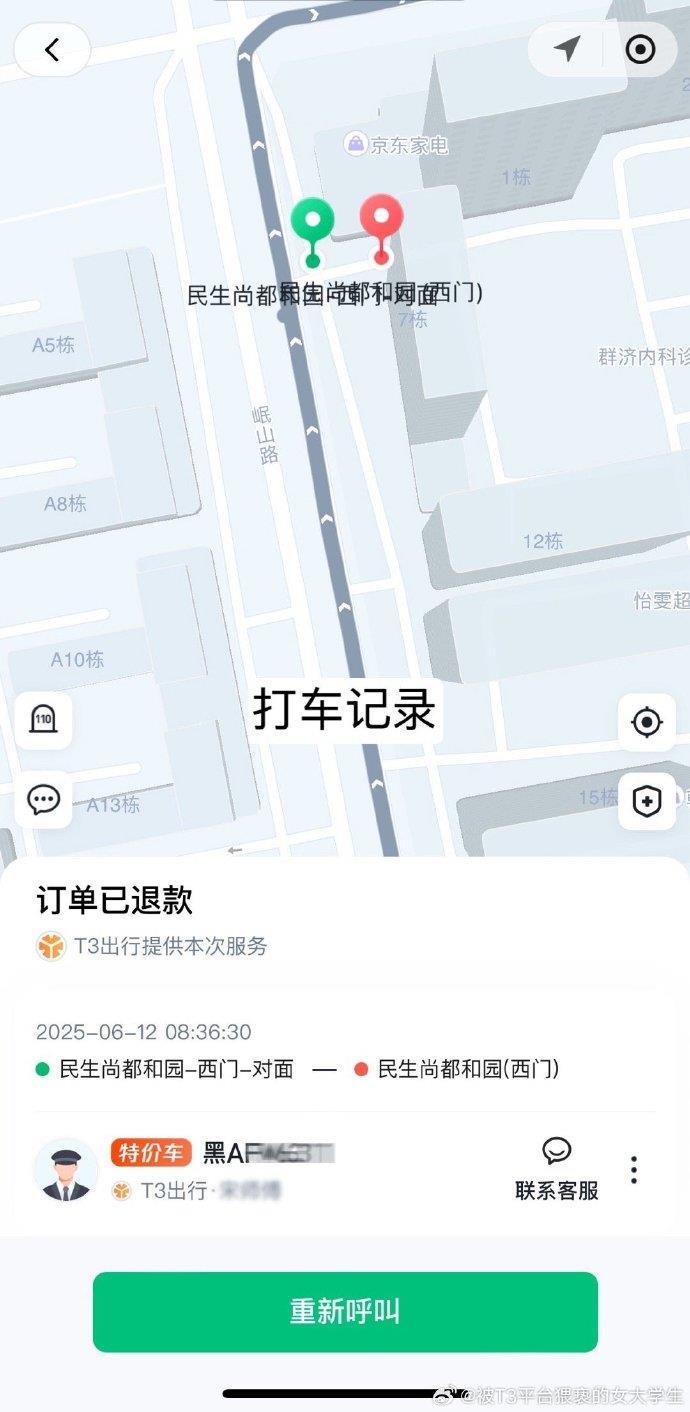
Task: Open the 110 emergency alarm button
Action: (43, 719)
